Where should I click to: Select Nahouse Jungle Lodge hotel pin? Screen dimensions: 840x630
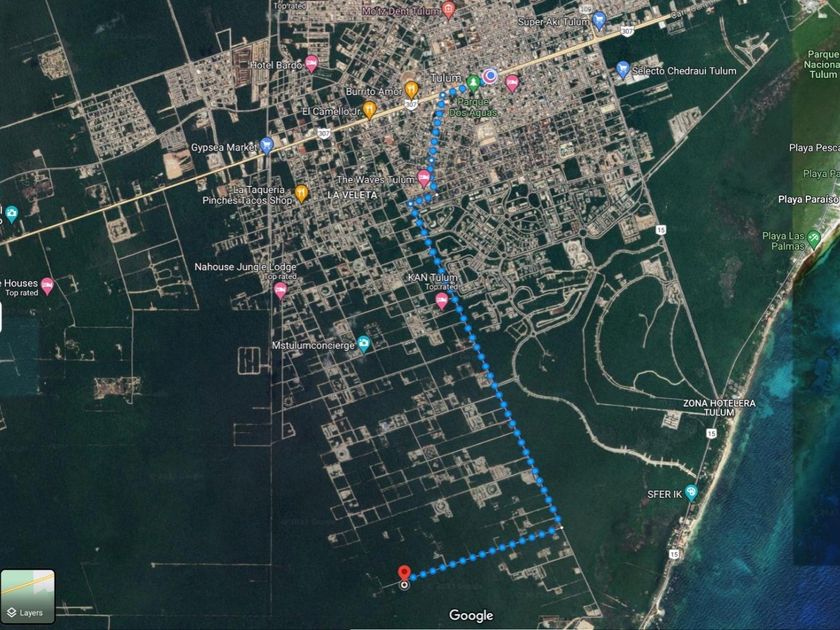280,291
